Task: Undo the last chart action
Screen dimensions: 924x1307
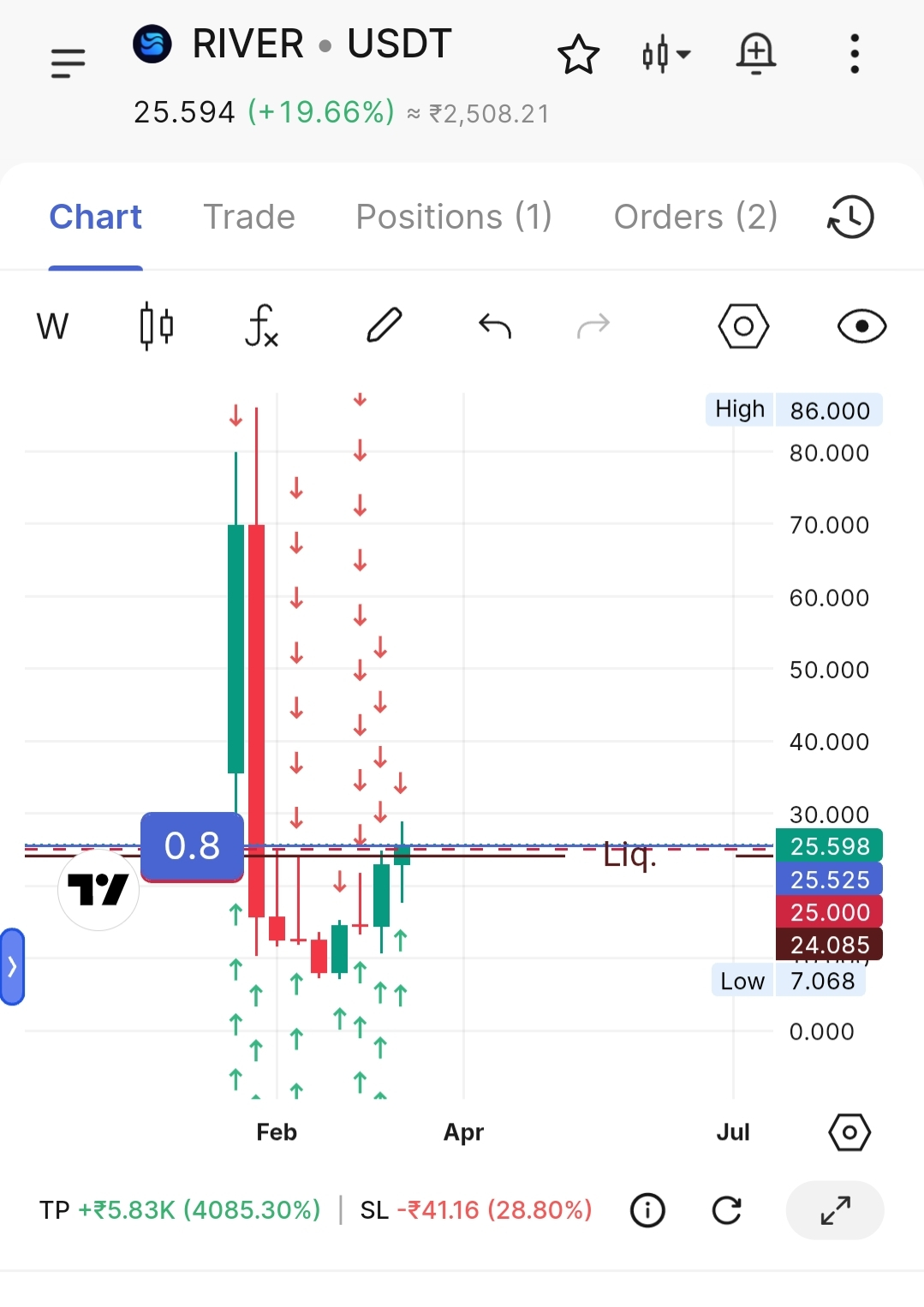Action: (495, 325)
